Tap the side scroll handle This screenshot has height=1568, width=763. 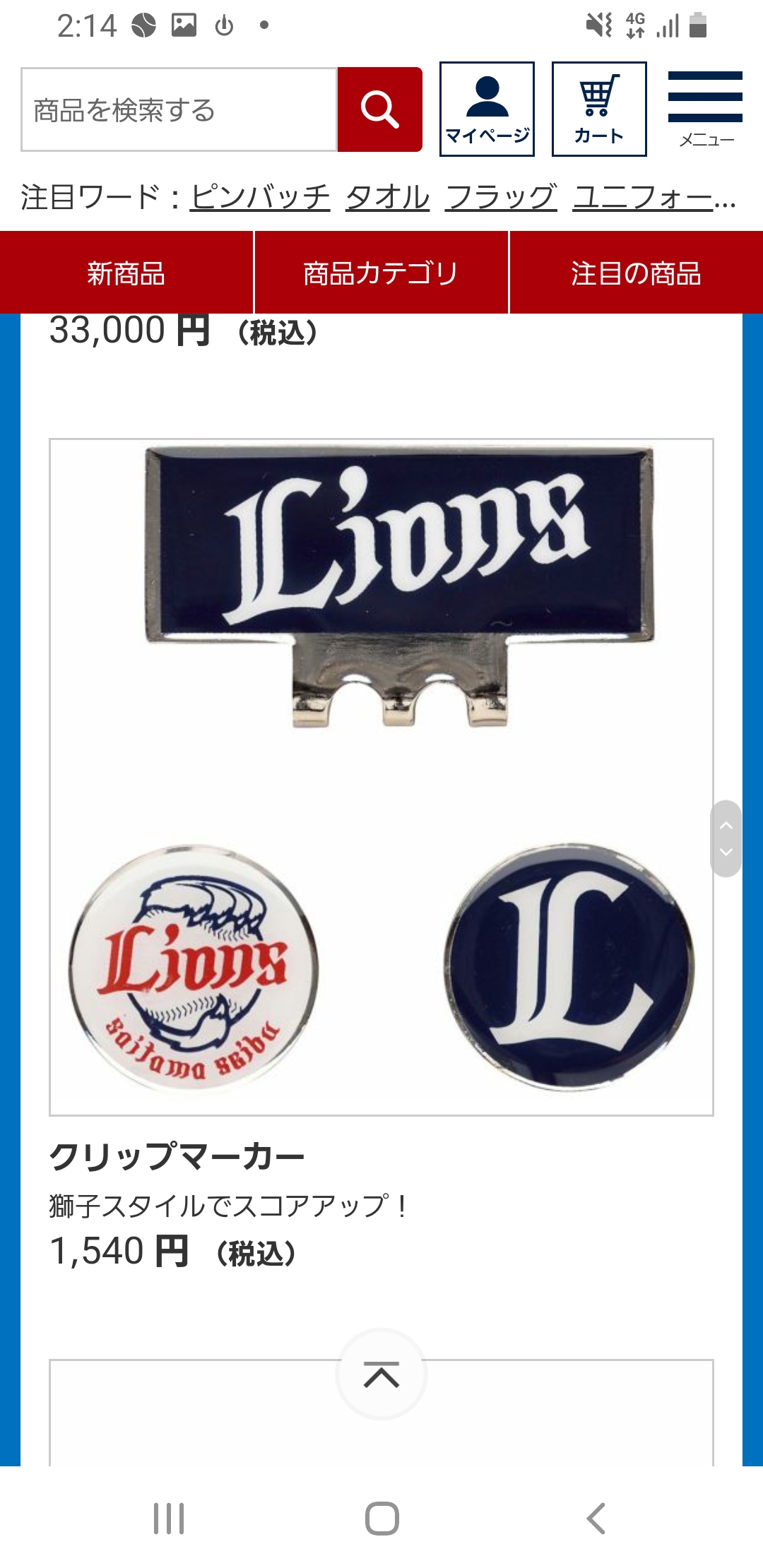pyautogui.click(x=726, y=838)
